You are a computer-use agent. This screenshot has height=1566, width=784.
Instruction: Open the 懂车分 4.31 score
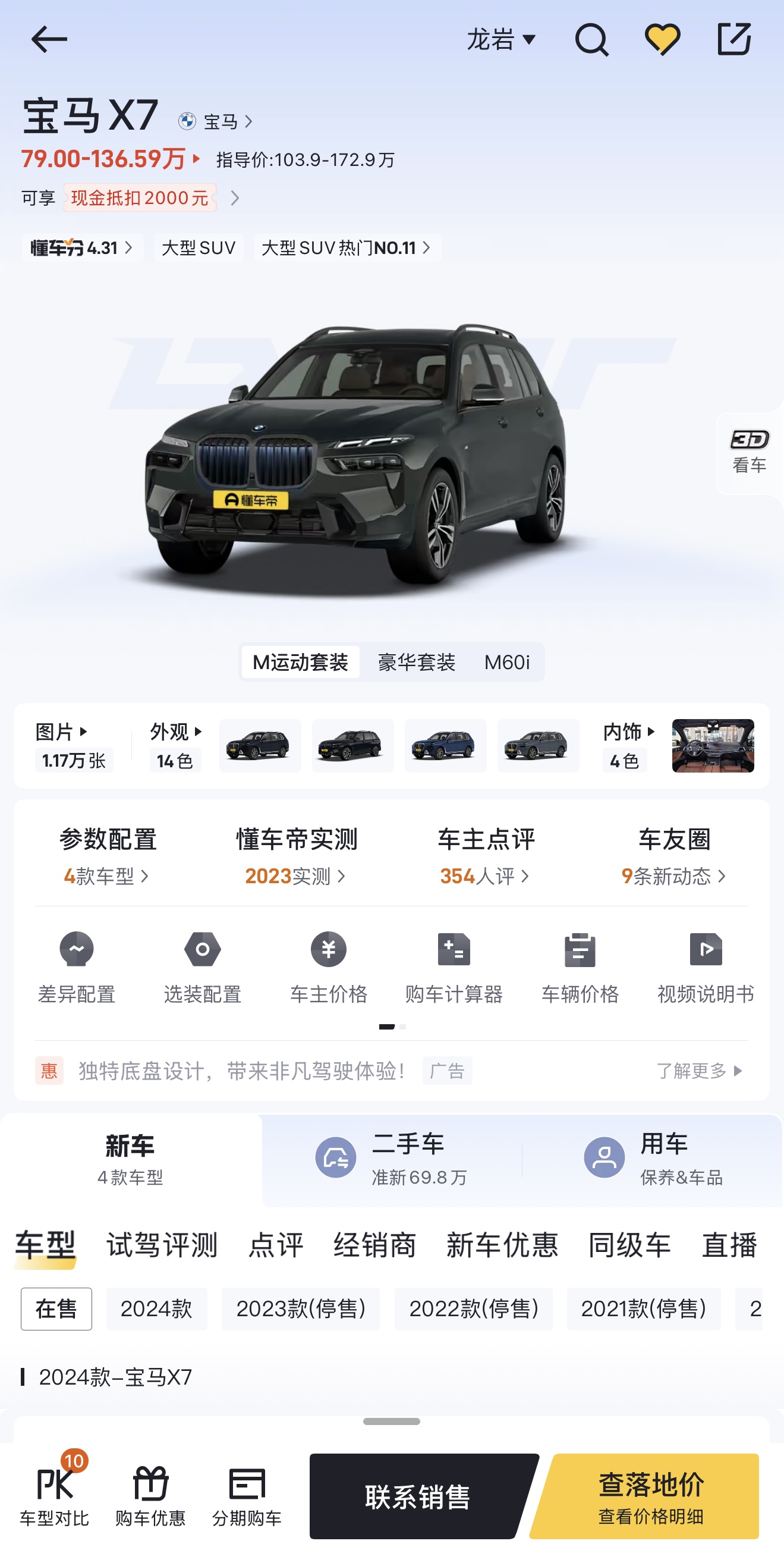82,248
